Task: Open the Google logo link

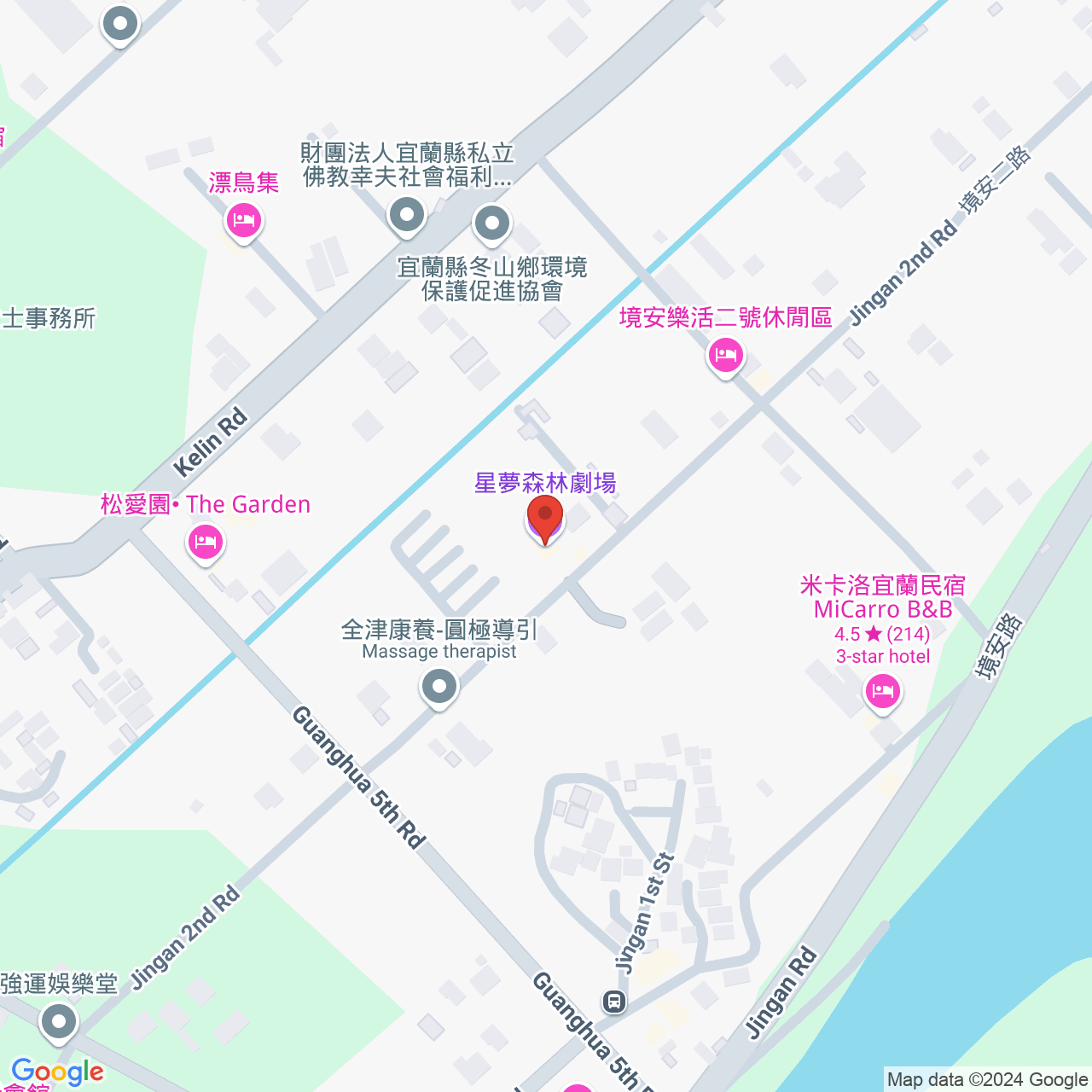Action: click(x=57, y=1072)
